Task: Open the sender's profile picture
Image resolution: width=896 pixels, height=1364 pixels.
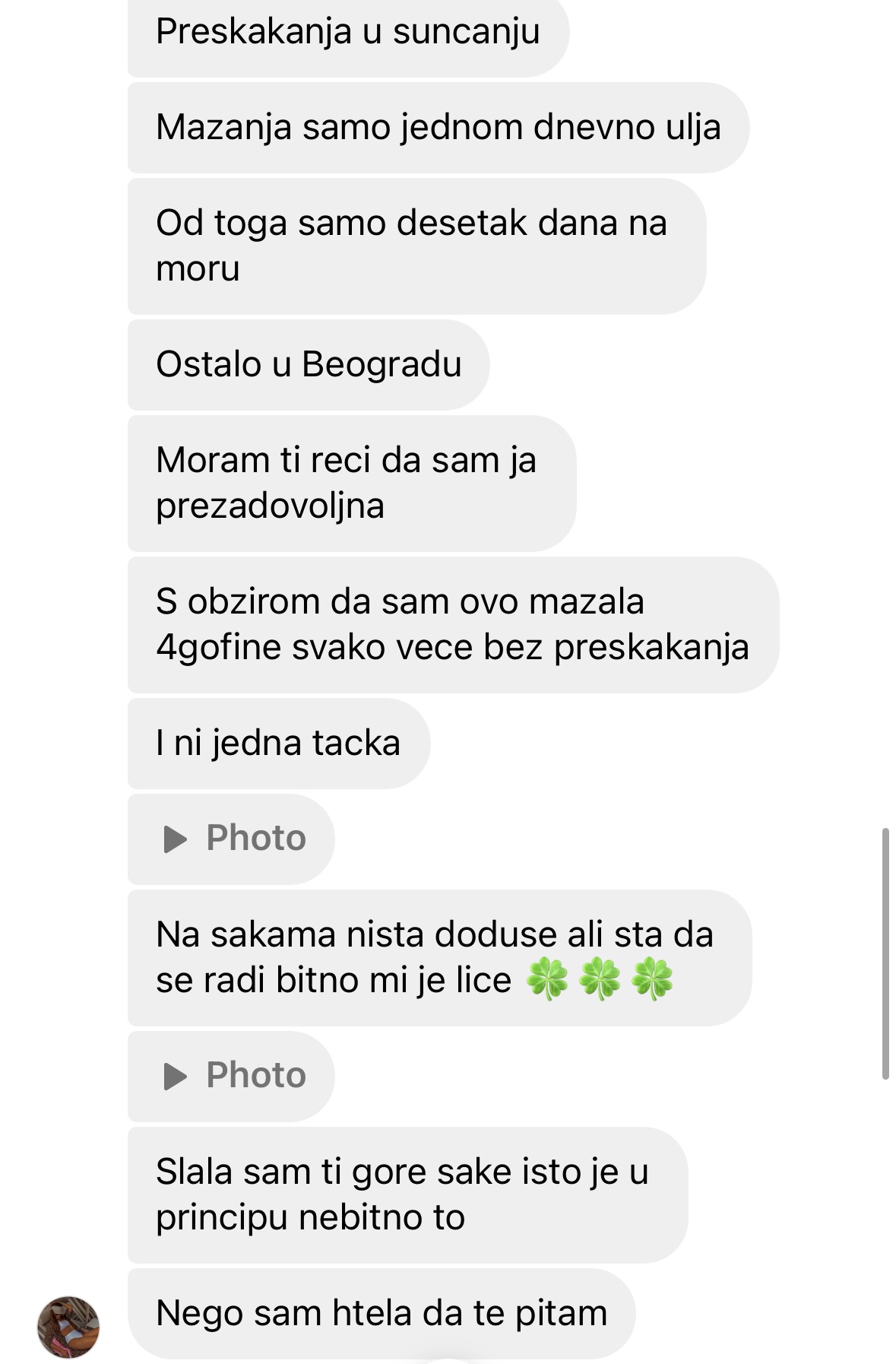Action: point(68,1327)
